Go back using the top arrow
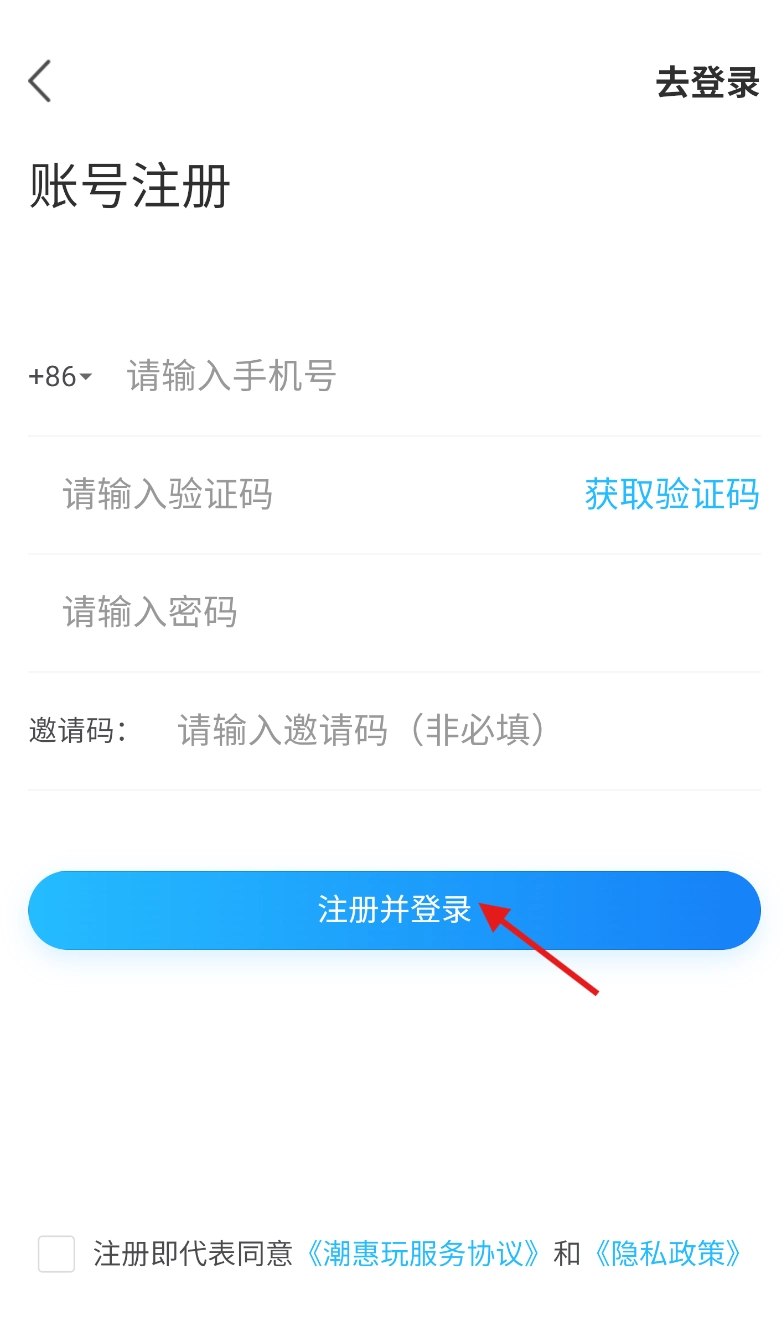The width and height of the screenshot is (783, 1330). pyautogui.click(x=40, y=82)
